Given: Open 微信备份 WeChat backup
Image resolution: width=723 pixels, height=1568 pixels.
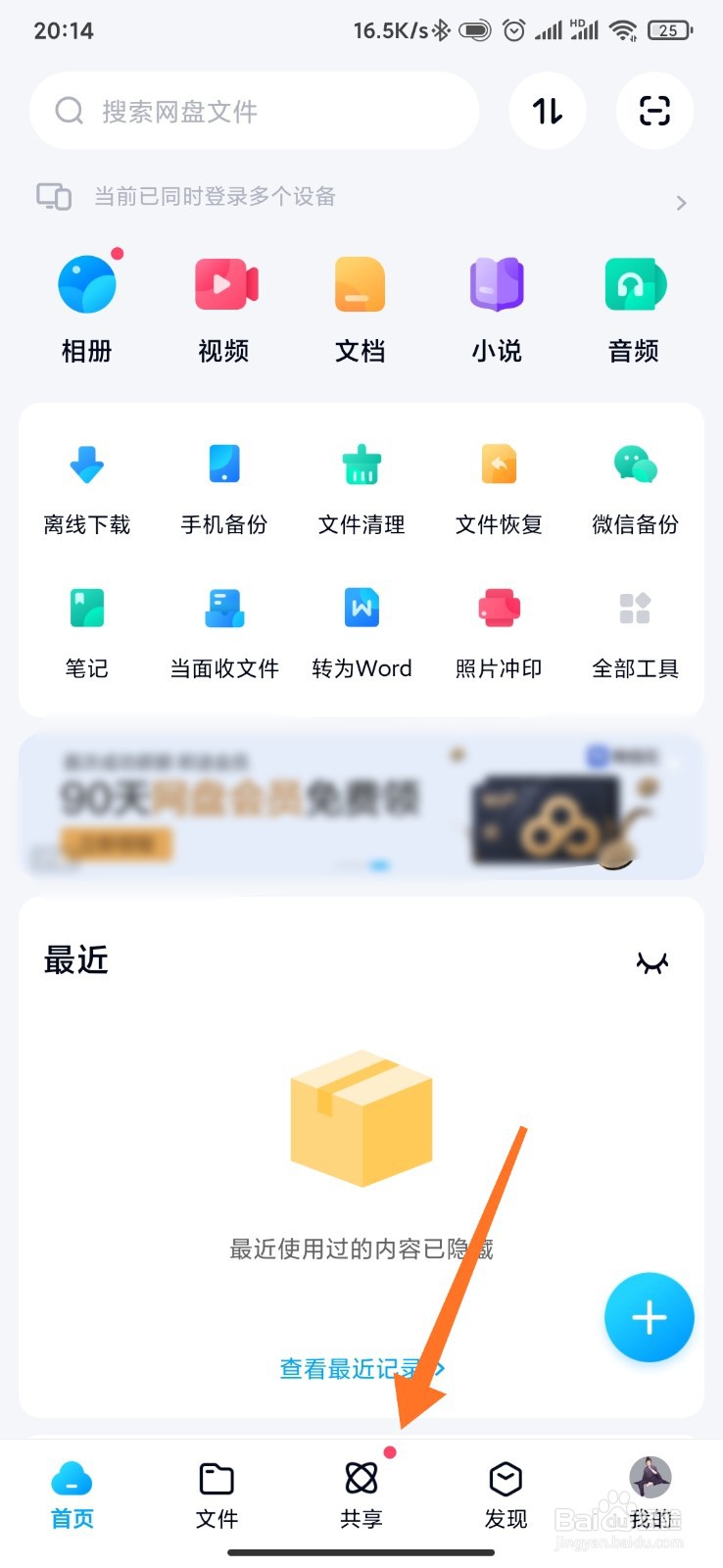Looking at the screenshot, I should 634,485.
